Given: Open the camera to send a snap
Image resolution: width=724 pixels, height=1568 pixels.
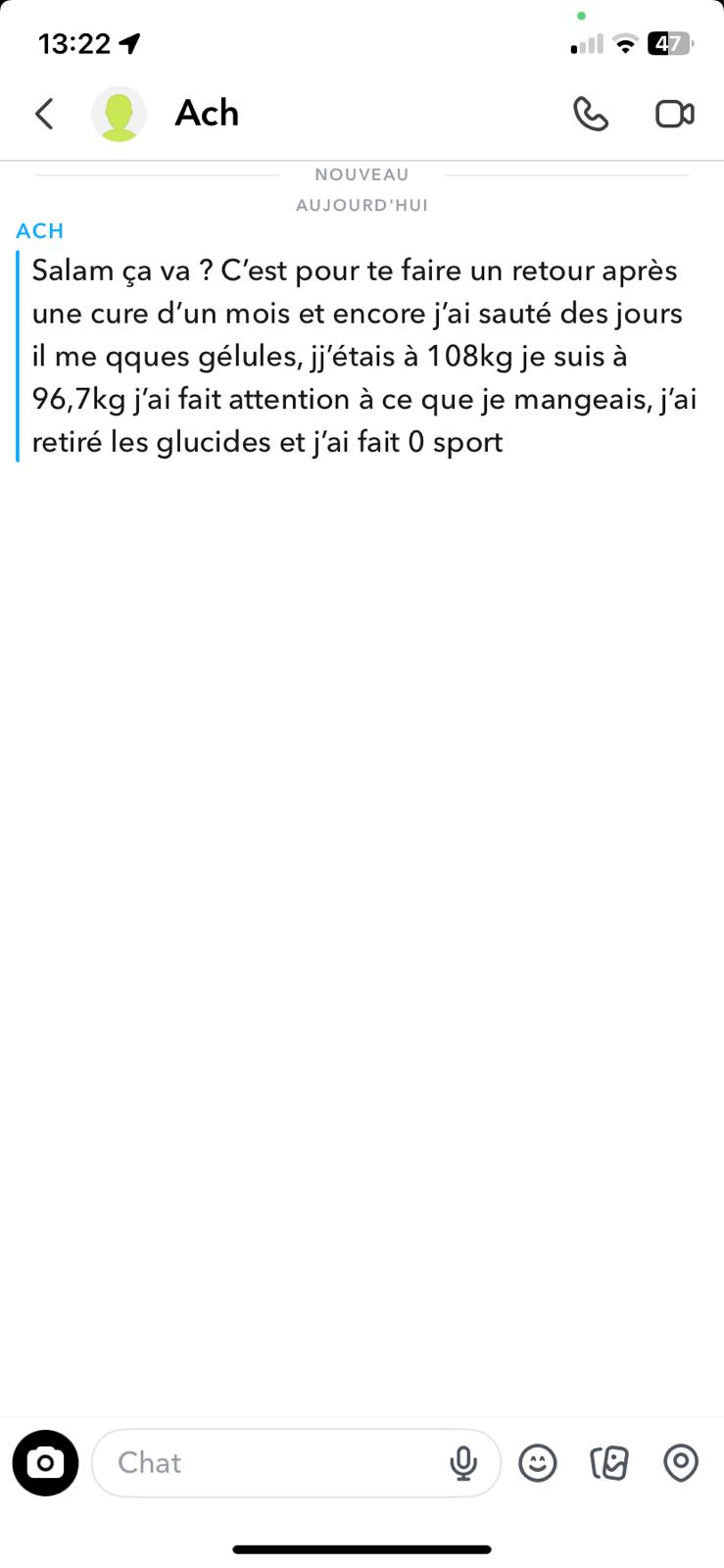Looking at the screenshot, I should point(45,1463).
